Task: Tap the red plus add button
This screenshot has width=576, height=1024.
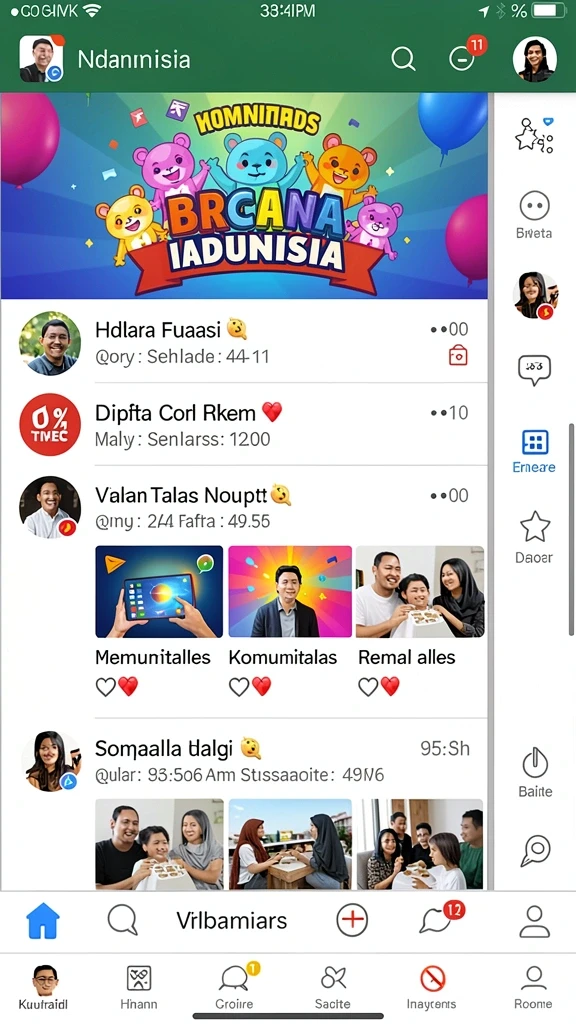Action: tap(352, 921)
